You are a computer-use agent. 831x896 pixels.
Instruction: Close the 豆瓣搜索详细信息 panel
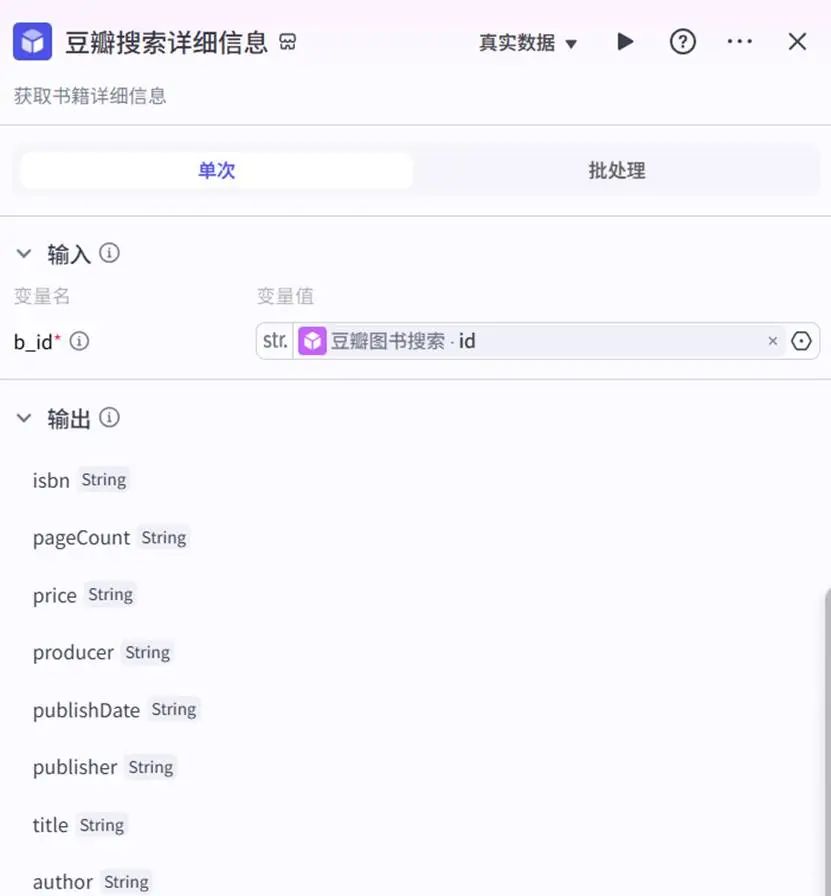pos(797,42)
